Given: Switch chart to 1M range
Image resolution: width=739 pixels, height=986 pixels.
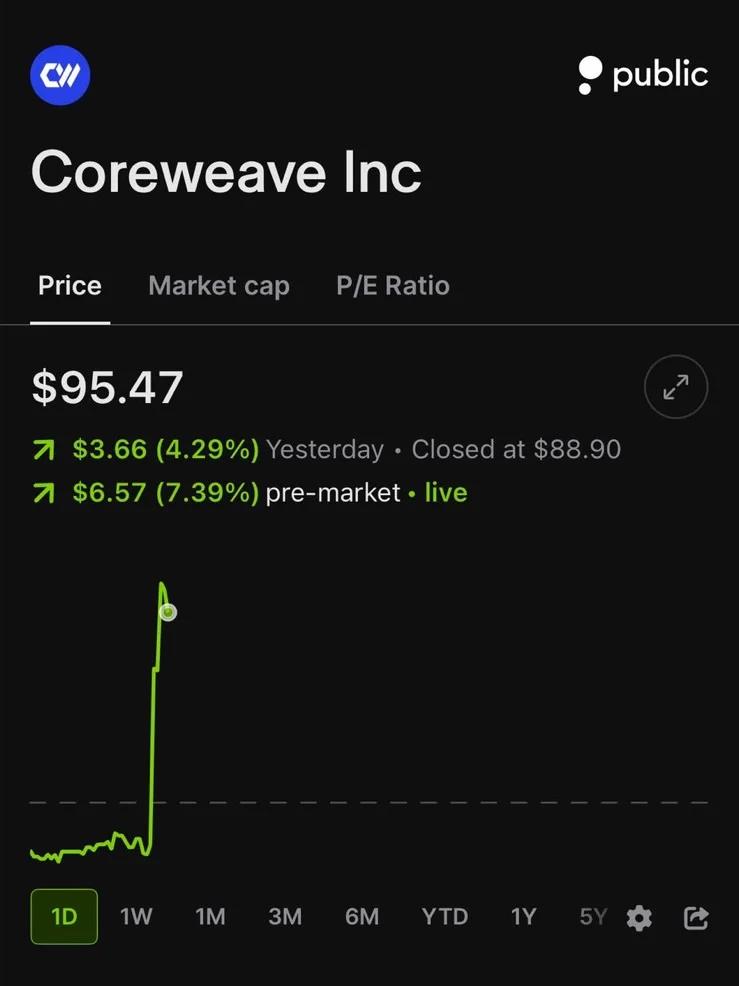Looking at the screenshot, I should point(210,916).
